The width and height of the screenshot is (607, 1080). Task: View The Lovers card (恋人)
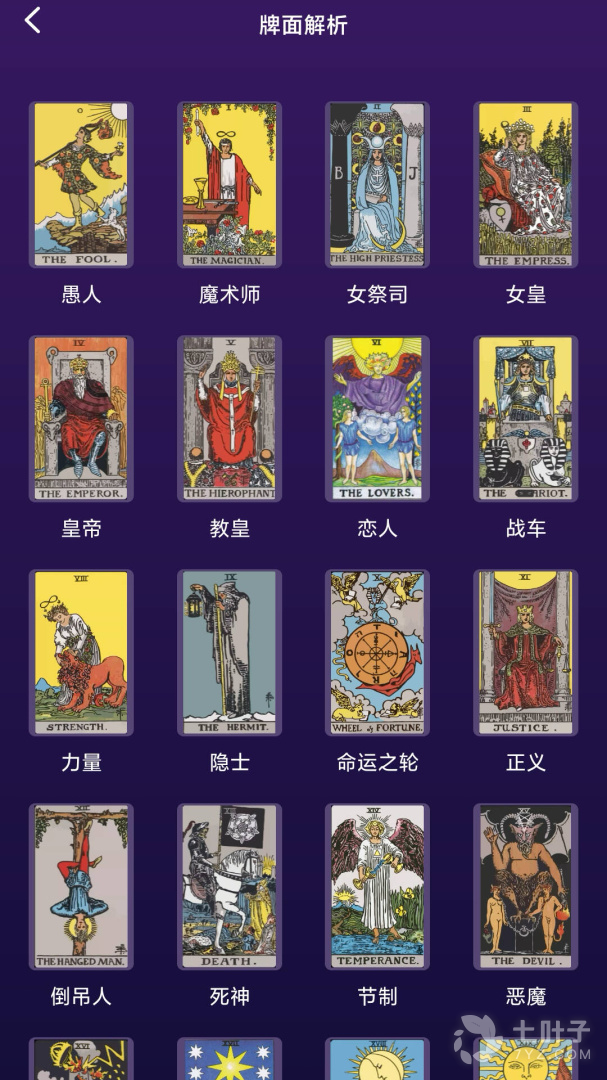[377, 419]
